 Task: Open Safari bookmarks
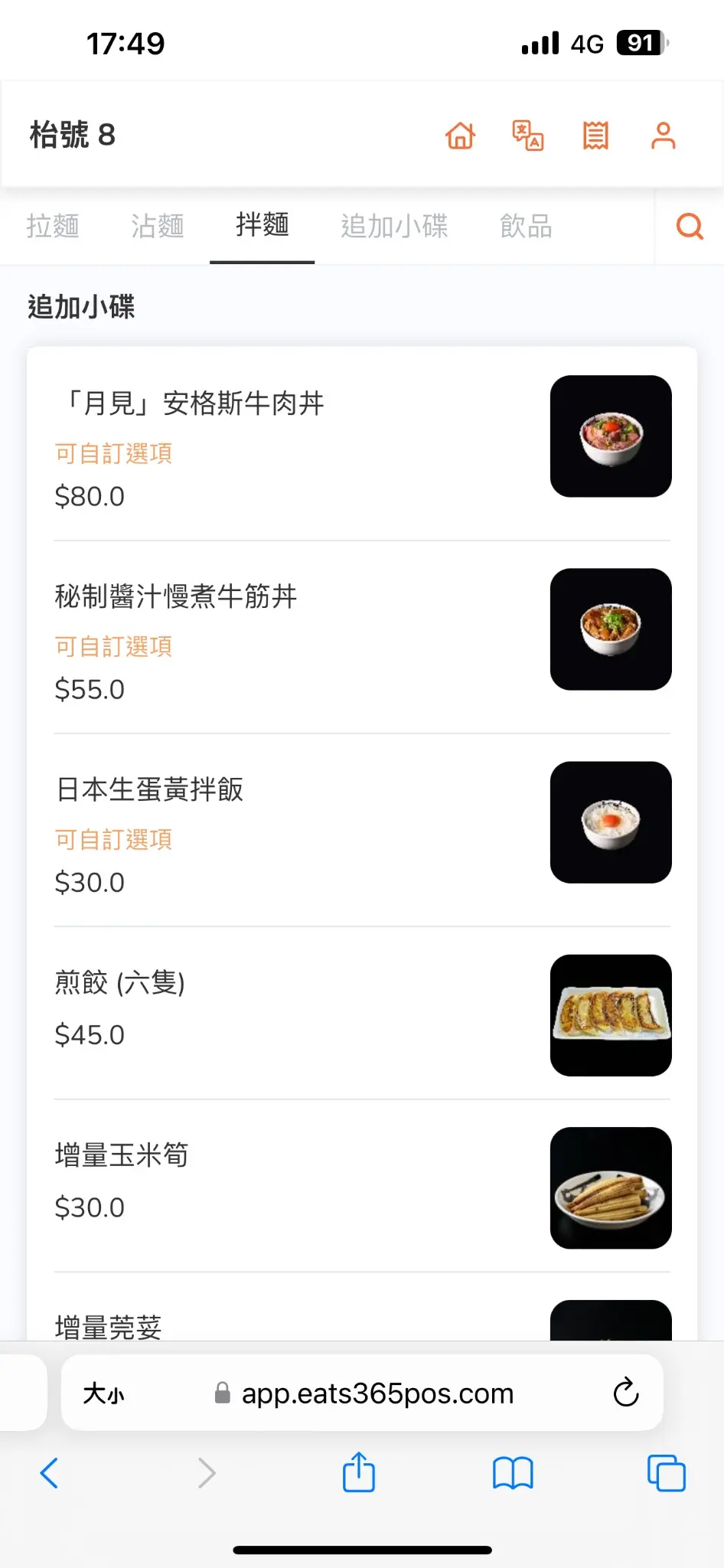click(x=513, y=1473)
